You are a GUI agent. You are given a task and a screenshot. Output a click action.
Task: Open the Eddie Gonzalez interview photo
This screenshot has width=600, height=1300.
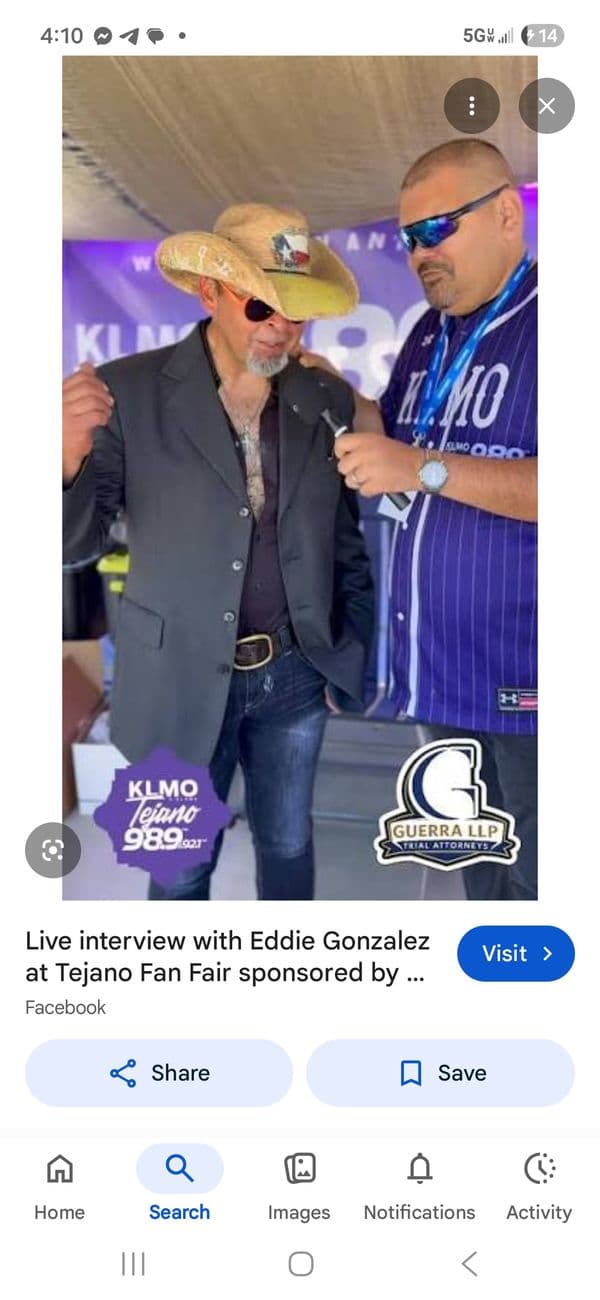click(x=300, y=478)
